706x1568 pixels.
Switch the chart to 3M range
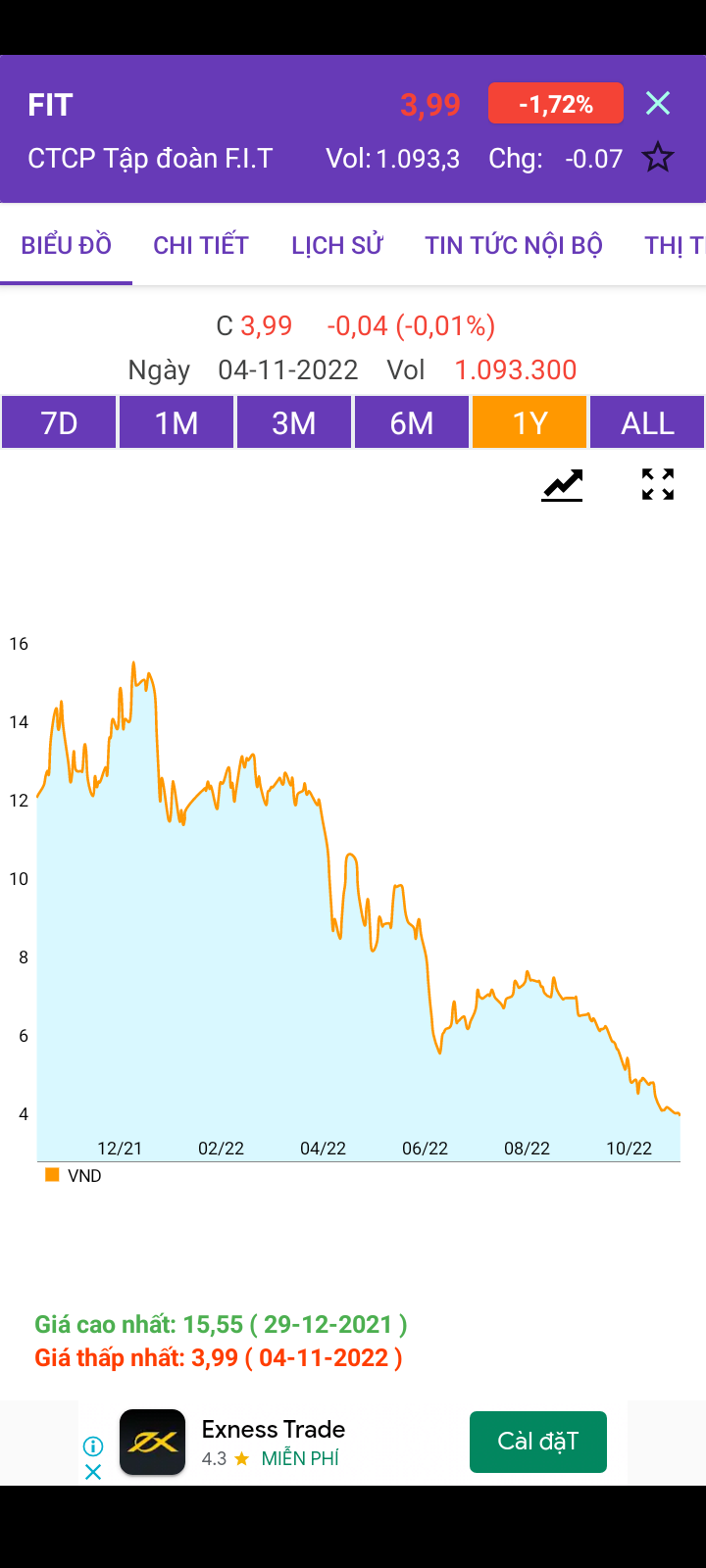point(294,422)
